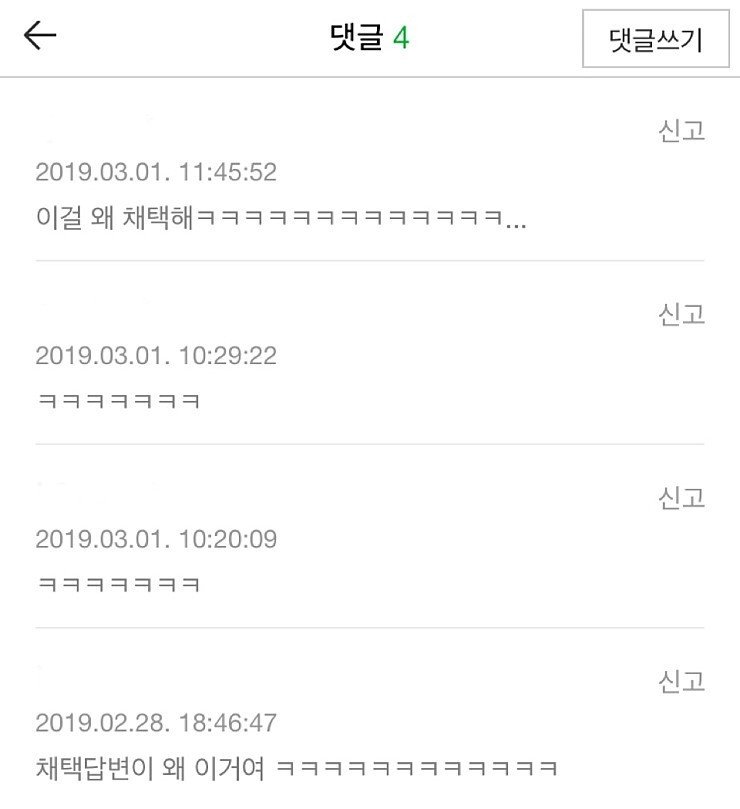Report the comment posted at 11:45:52

point(681,131)
